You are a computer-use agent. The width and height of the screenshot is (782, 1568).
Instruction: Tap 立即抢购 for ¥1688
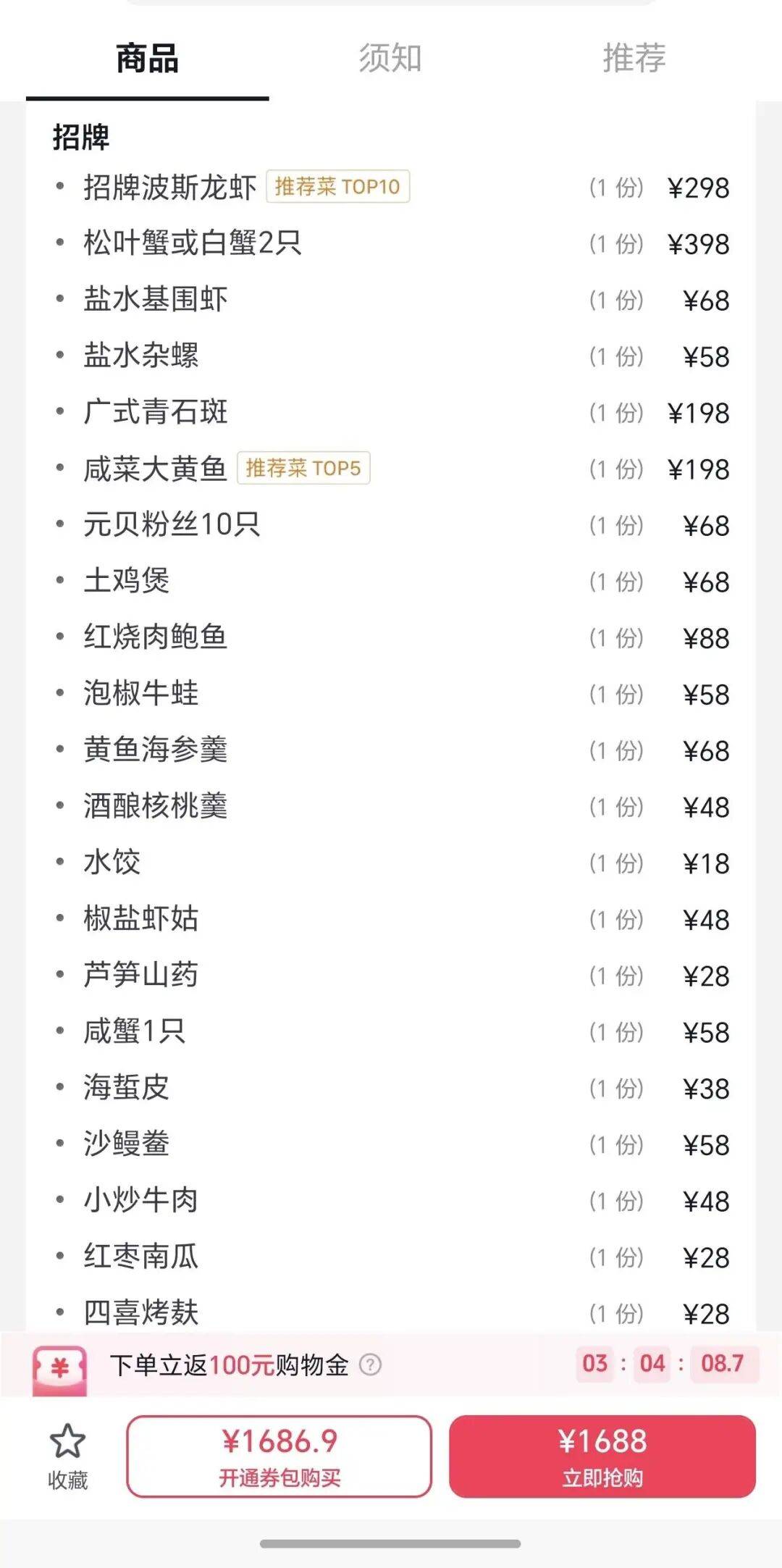point(602,1456)
